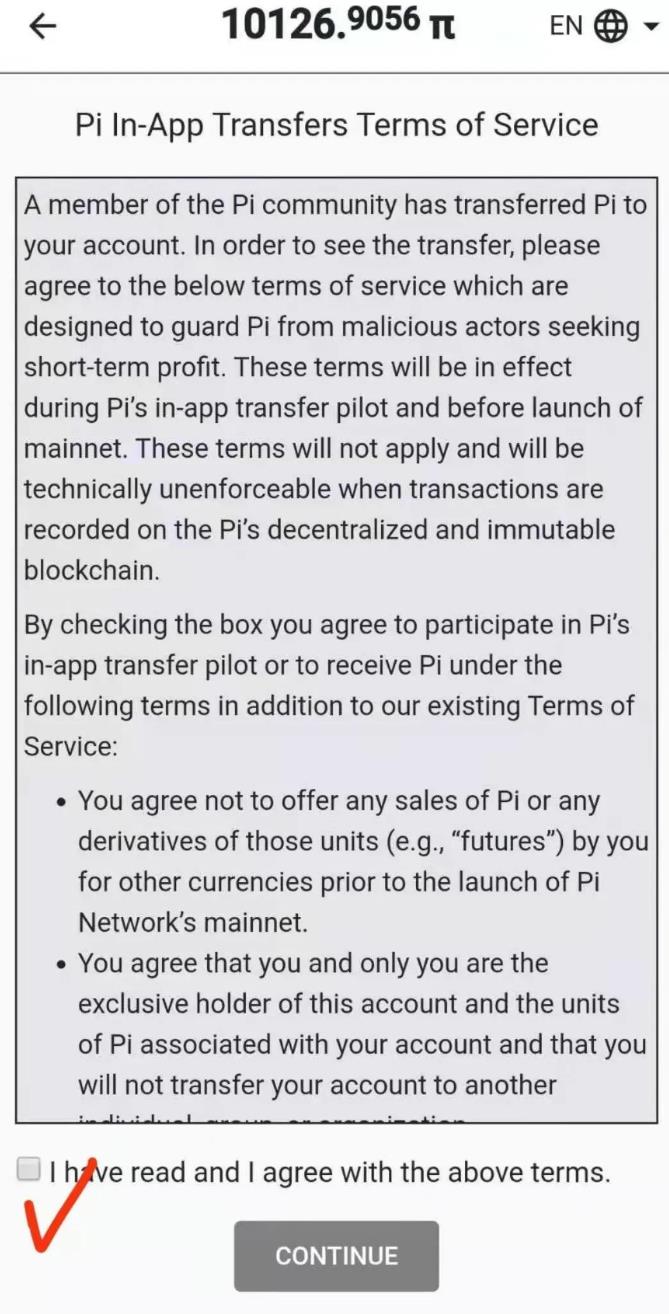Check the agree with above terms box
669x1314 pixels.
coord(29,1169)
